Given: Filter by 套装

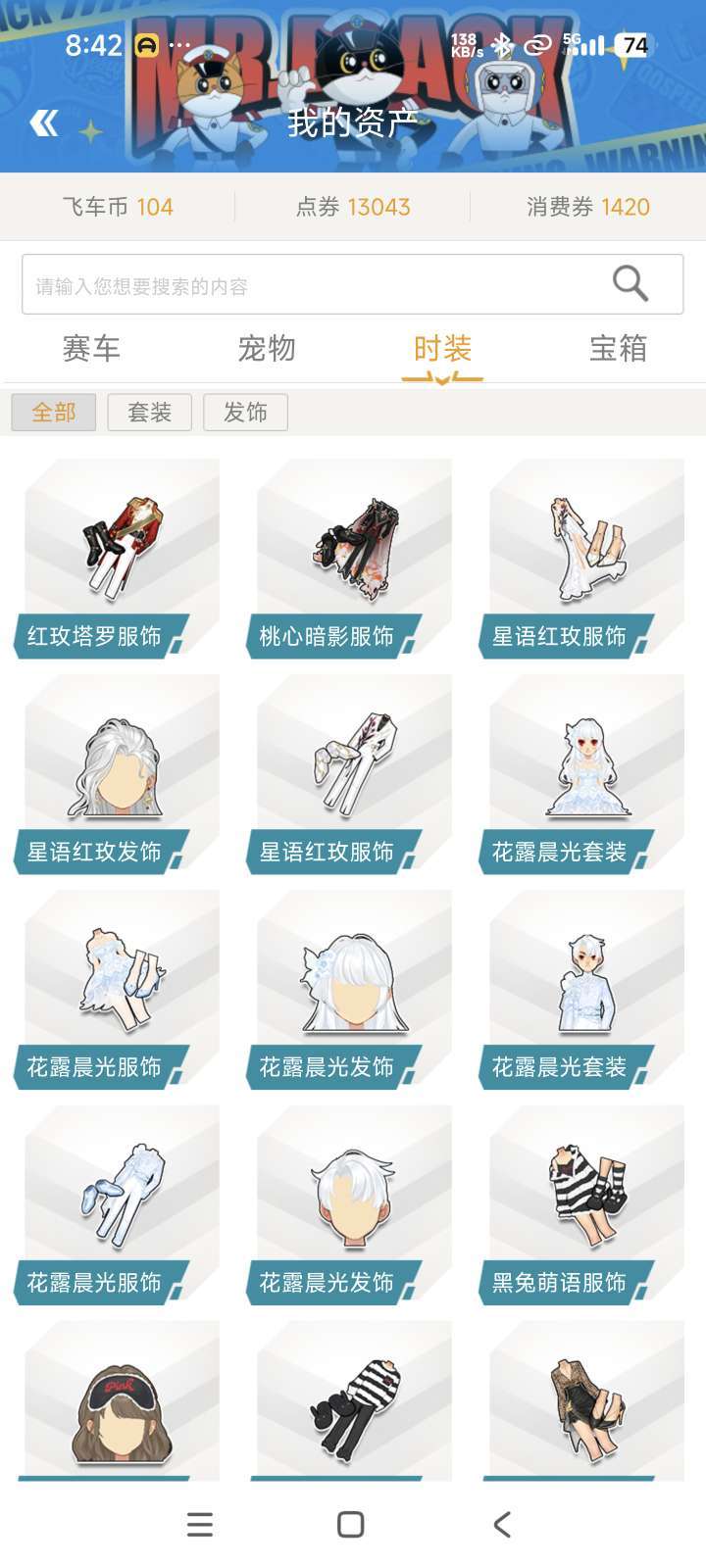Looking at the screenshot, I should click(x=150, y=413).
